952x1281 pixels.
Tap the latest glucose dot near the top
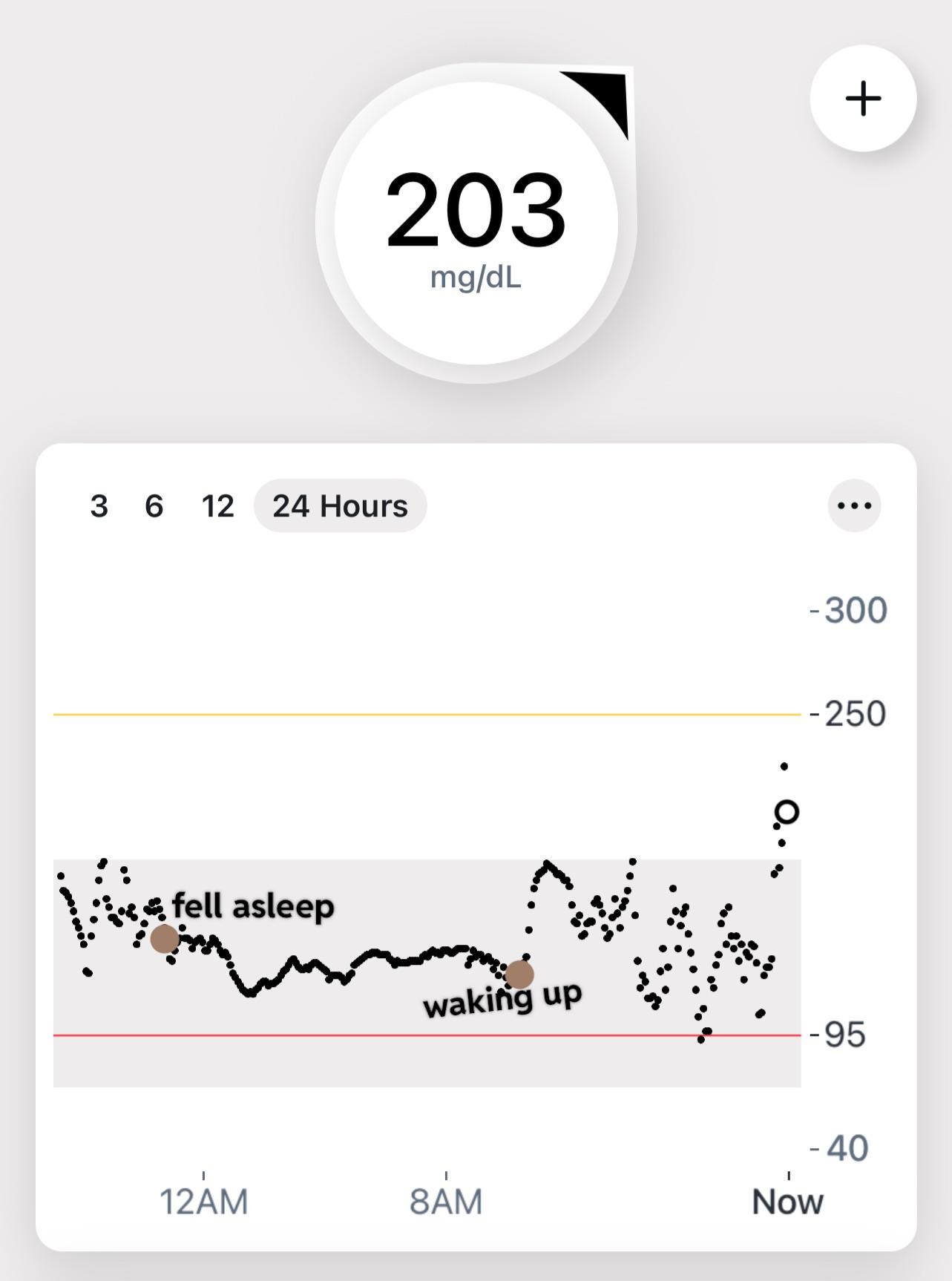(784, 765)
